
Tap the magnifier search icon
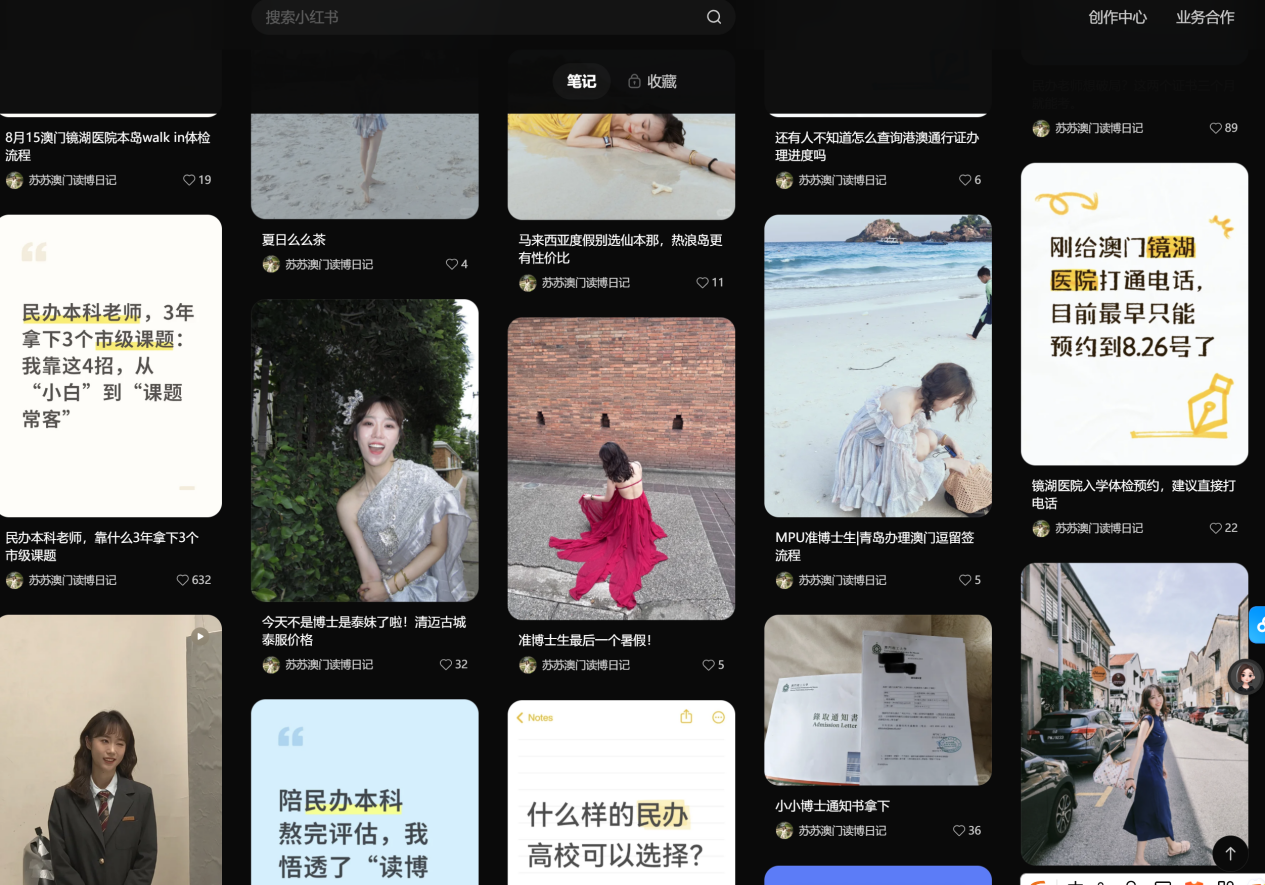(x=714, y=17)
